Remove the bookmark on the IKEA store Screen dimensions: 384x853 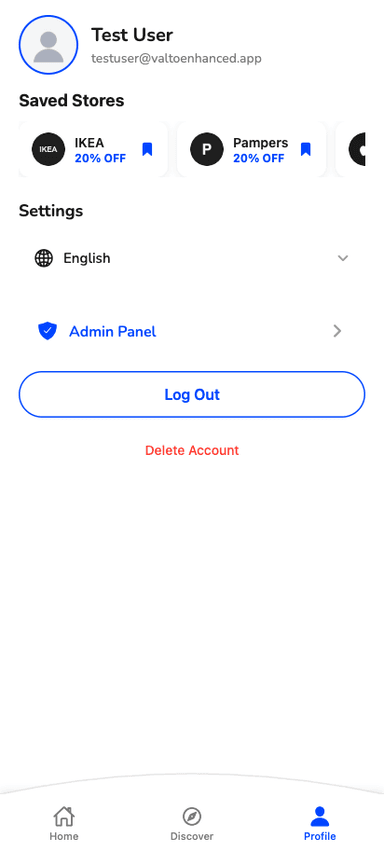coord(147,149)
